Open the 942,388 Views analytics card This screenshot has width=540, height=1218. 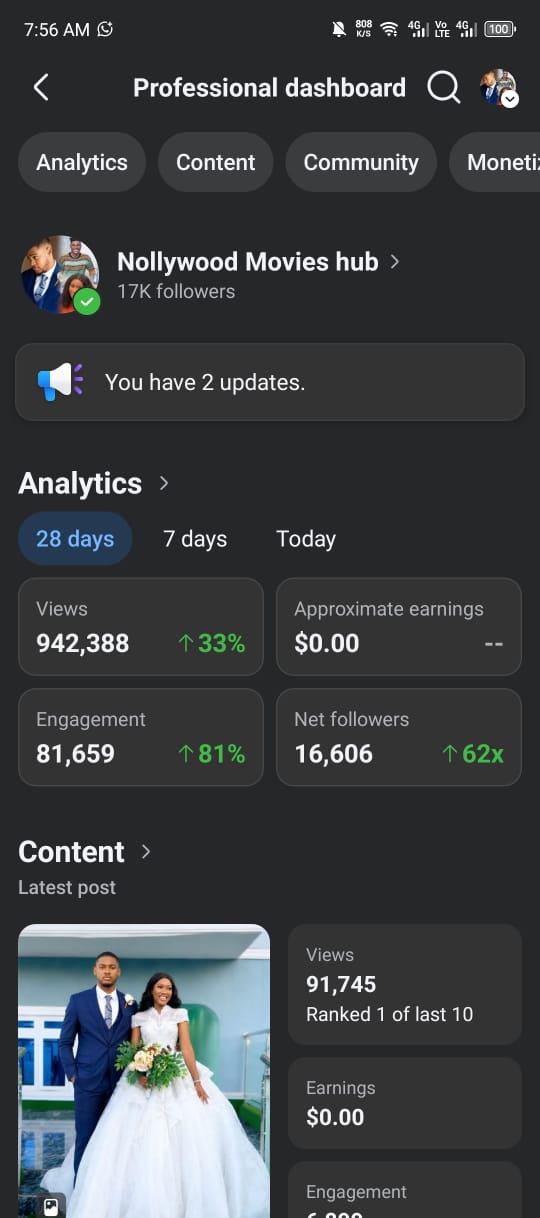[141, 627]
